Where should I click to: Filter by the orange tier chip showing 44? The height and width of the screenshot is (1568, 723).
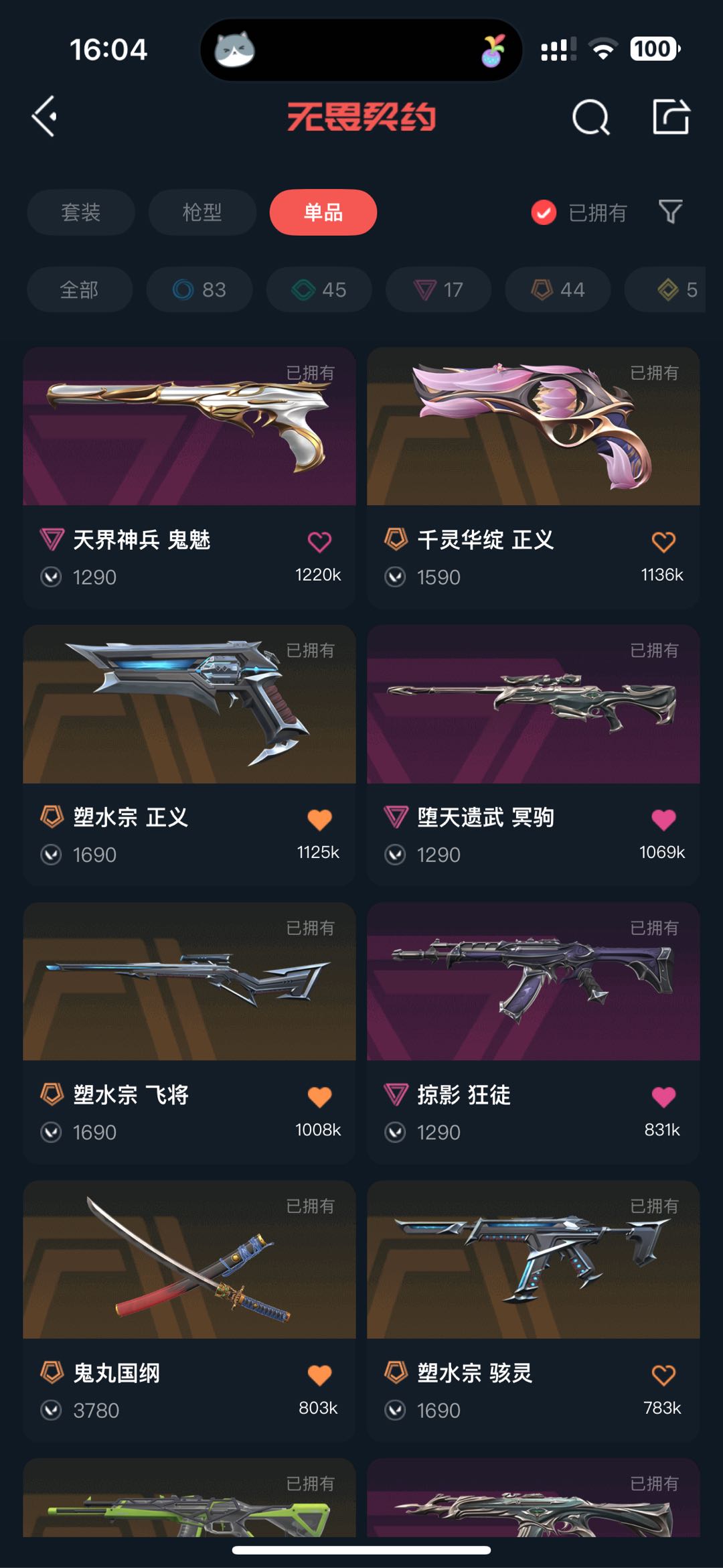point(558,289)
